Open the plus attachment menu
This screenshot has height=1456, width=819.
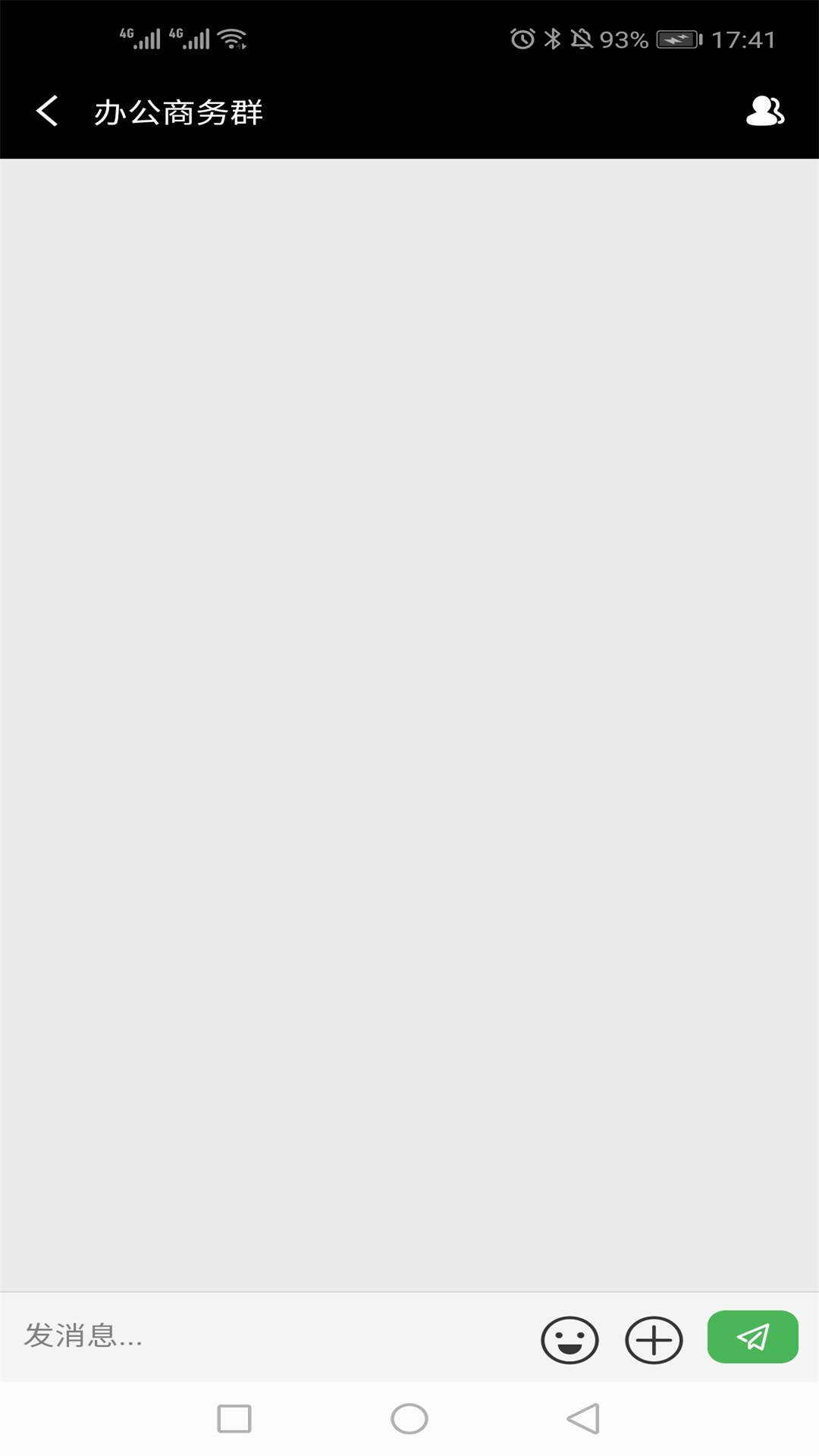coord(654,1340)
